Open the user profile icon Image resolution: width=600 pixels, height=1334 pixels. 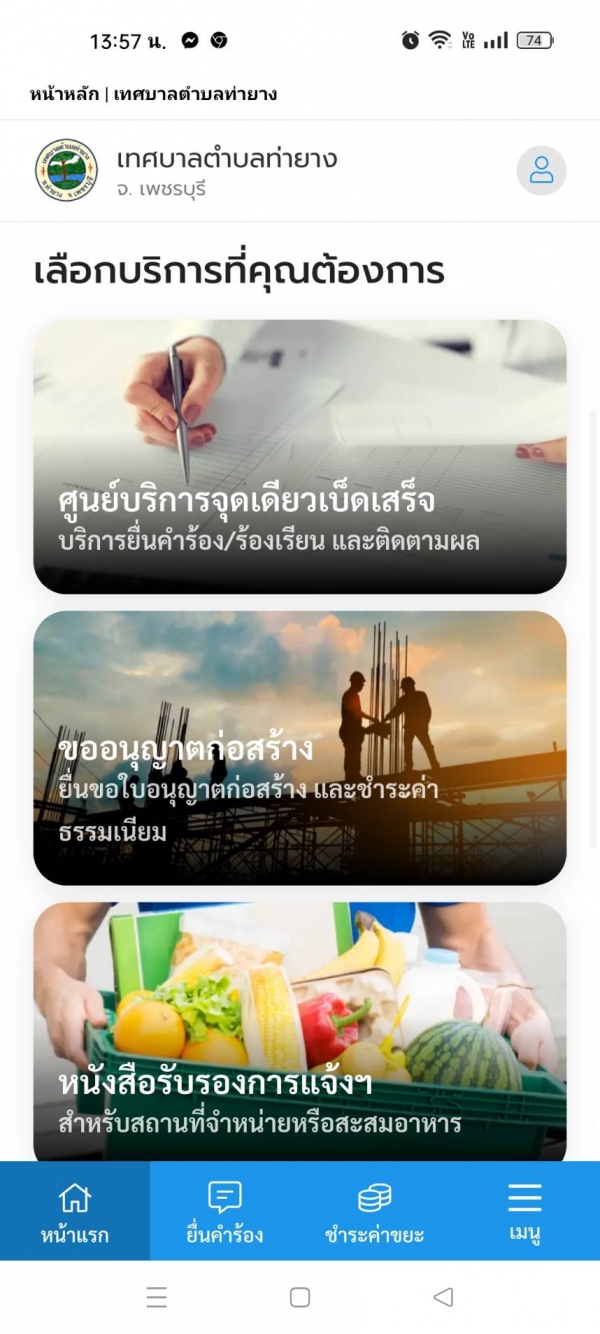point(541,170)
